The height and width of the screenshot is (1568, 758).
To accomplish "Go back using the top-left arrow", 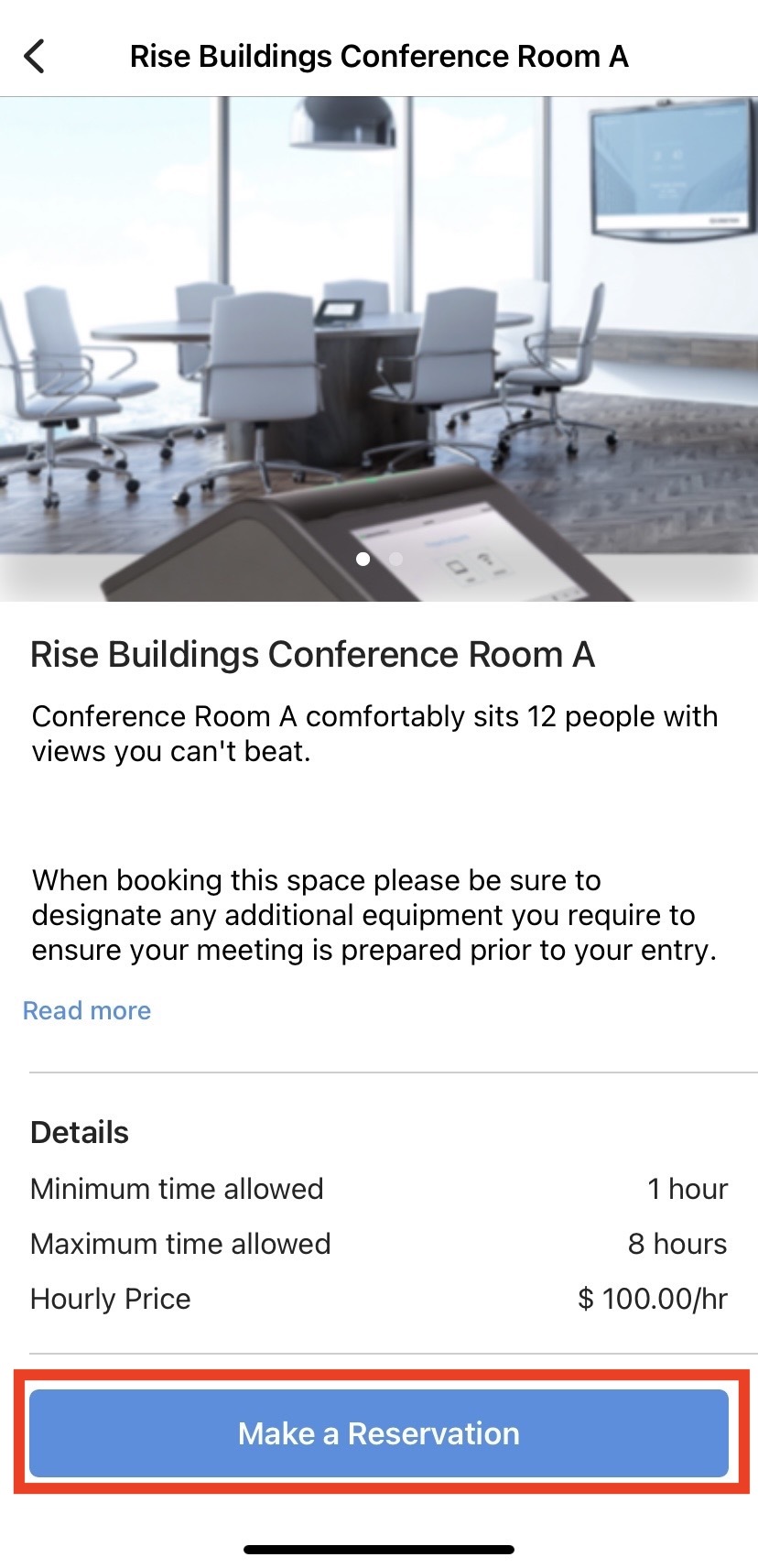I will (35, 56).
